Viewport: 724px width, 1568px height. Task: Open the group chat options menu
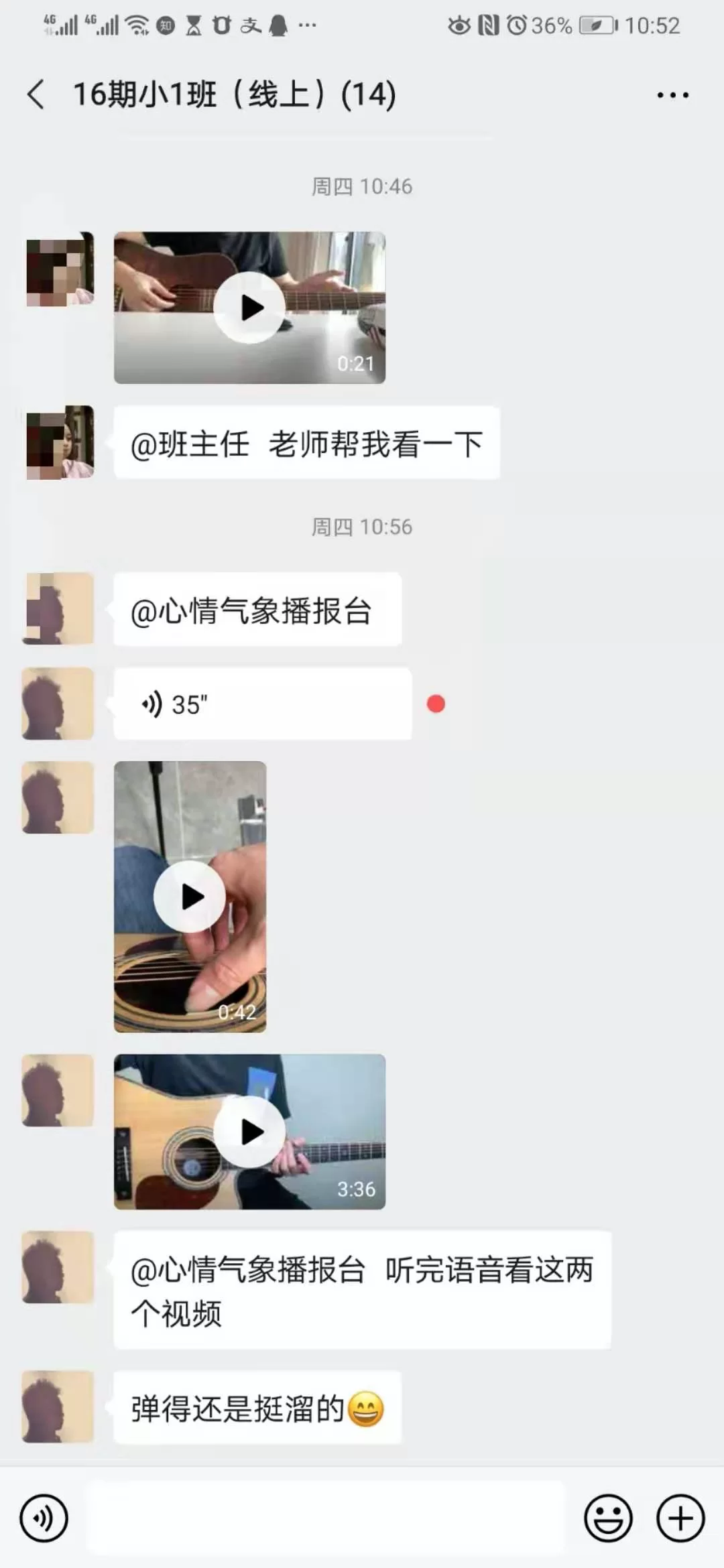(x=672, y=95)
